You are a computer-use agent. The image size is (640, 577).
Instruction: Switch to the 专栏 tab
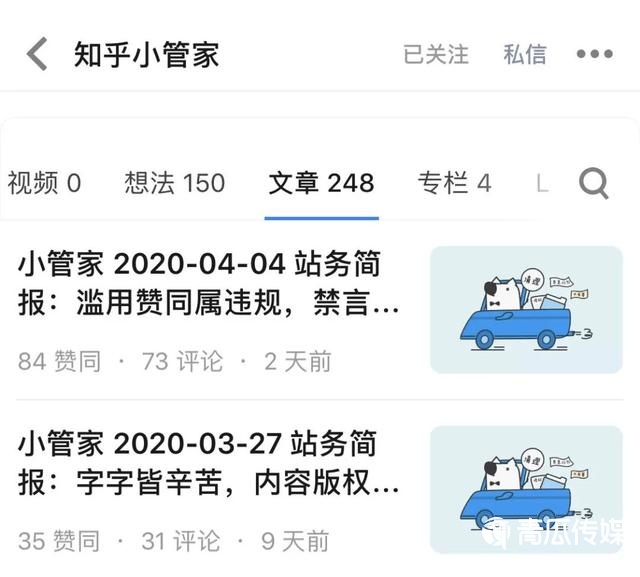[x=454, y=183]
